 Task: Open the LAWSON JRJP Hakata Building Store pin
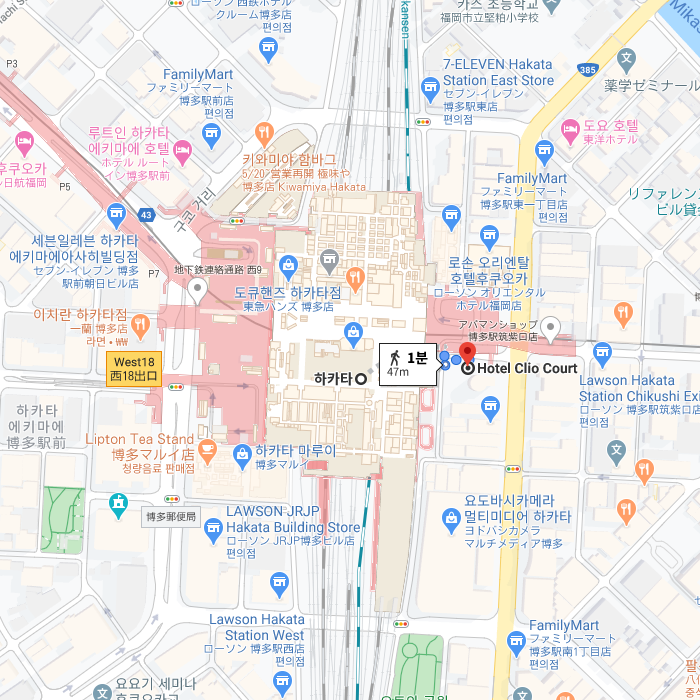212,533
